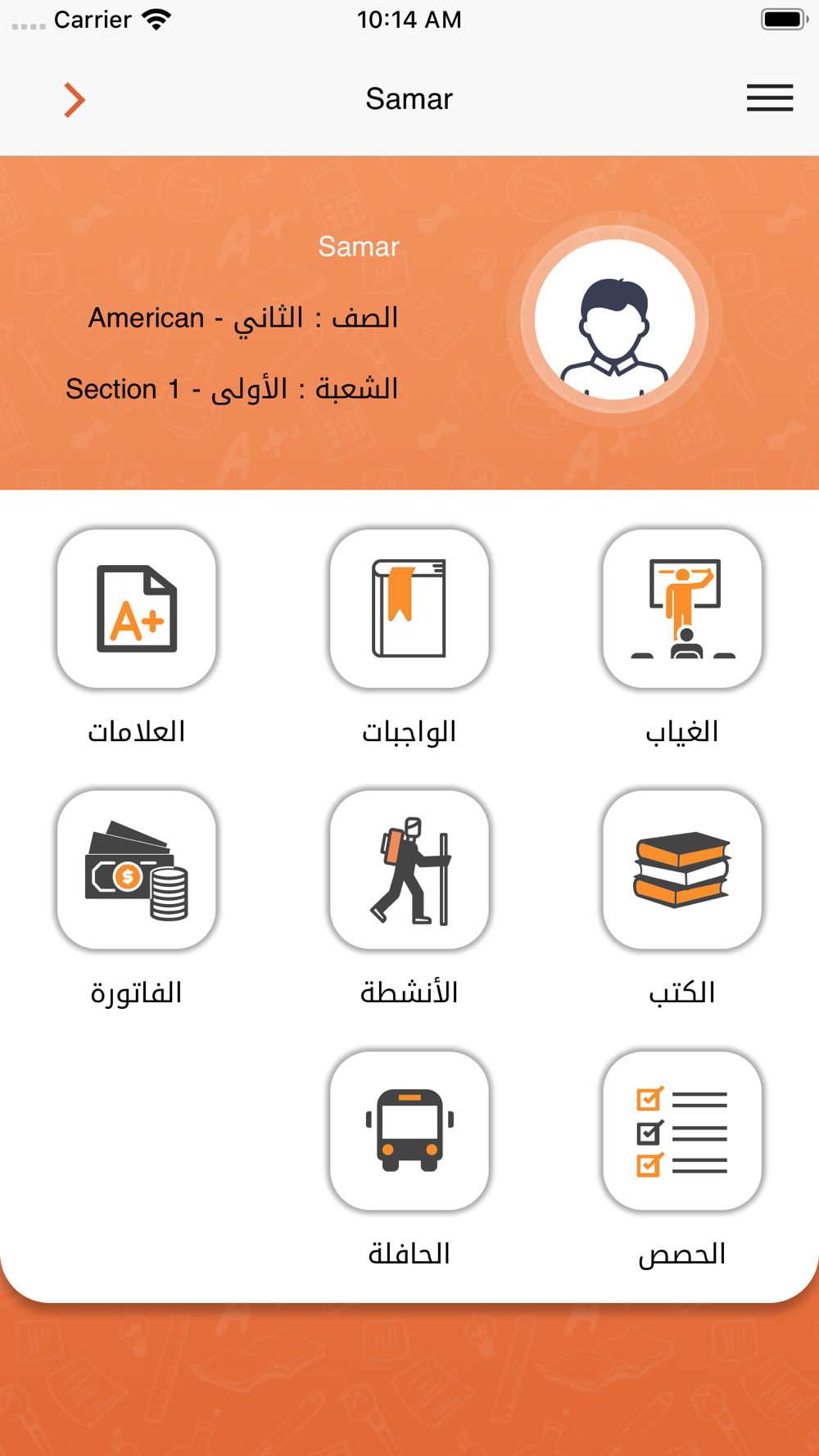Open الحصص class schedule
This screenshot has width=819, height=1456.
click(682, 1131)
